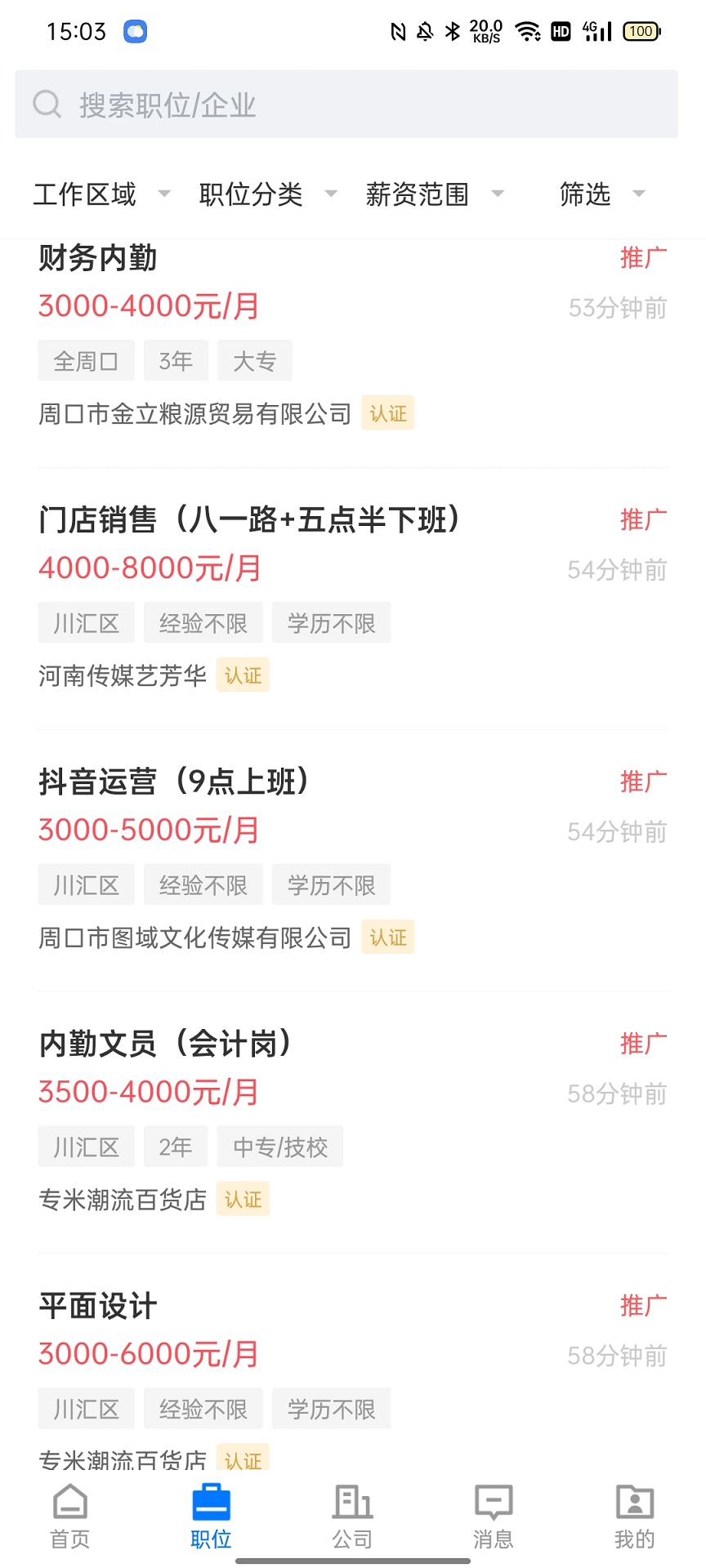Toggle the 学历不限 tag on 平面设计

coord(331,1408)
